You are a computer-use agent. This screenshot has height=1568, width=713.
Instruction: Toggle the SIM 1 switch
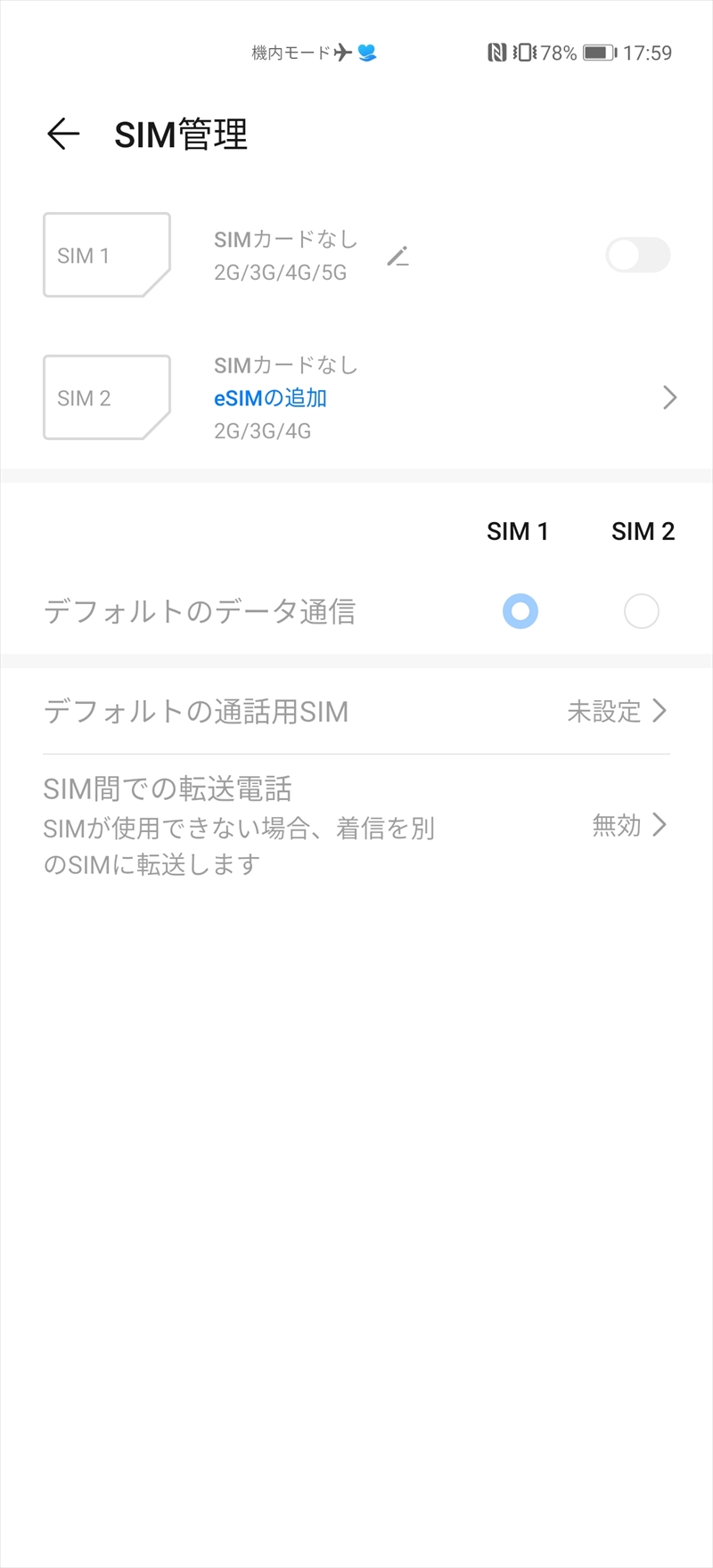click(637, 256)
